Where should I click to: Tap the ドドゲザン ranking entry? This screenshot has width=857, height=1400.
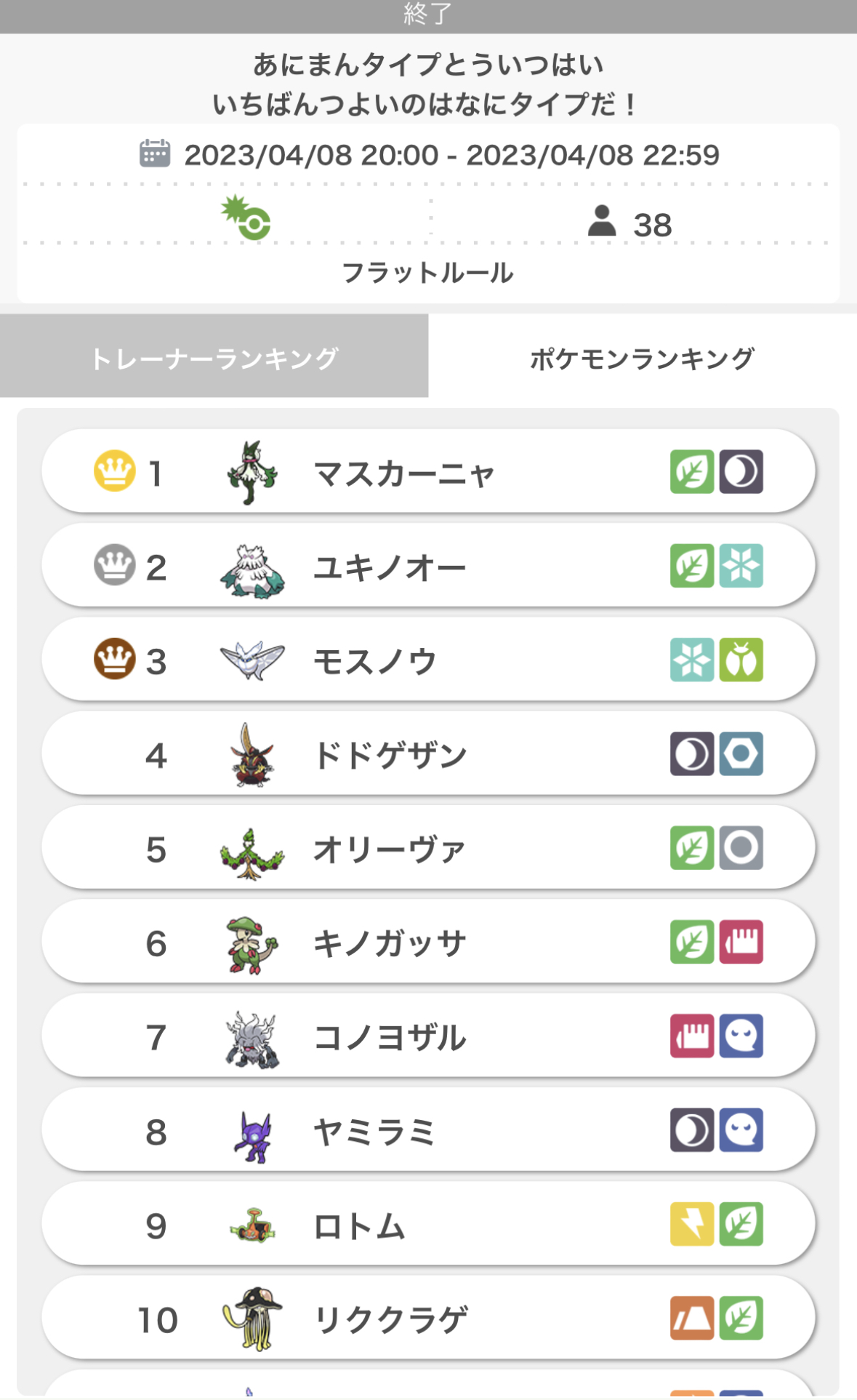point(427,754)
